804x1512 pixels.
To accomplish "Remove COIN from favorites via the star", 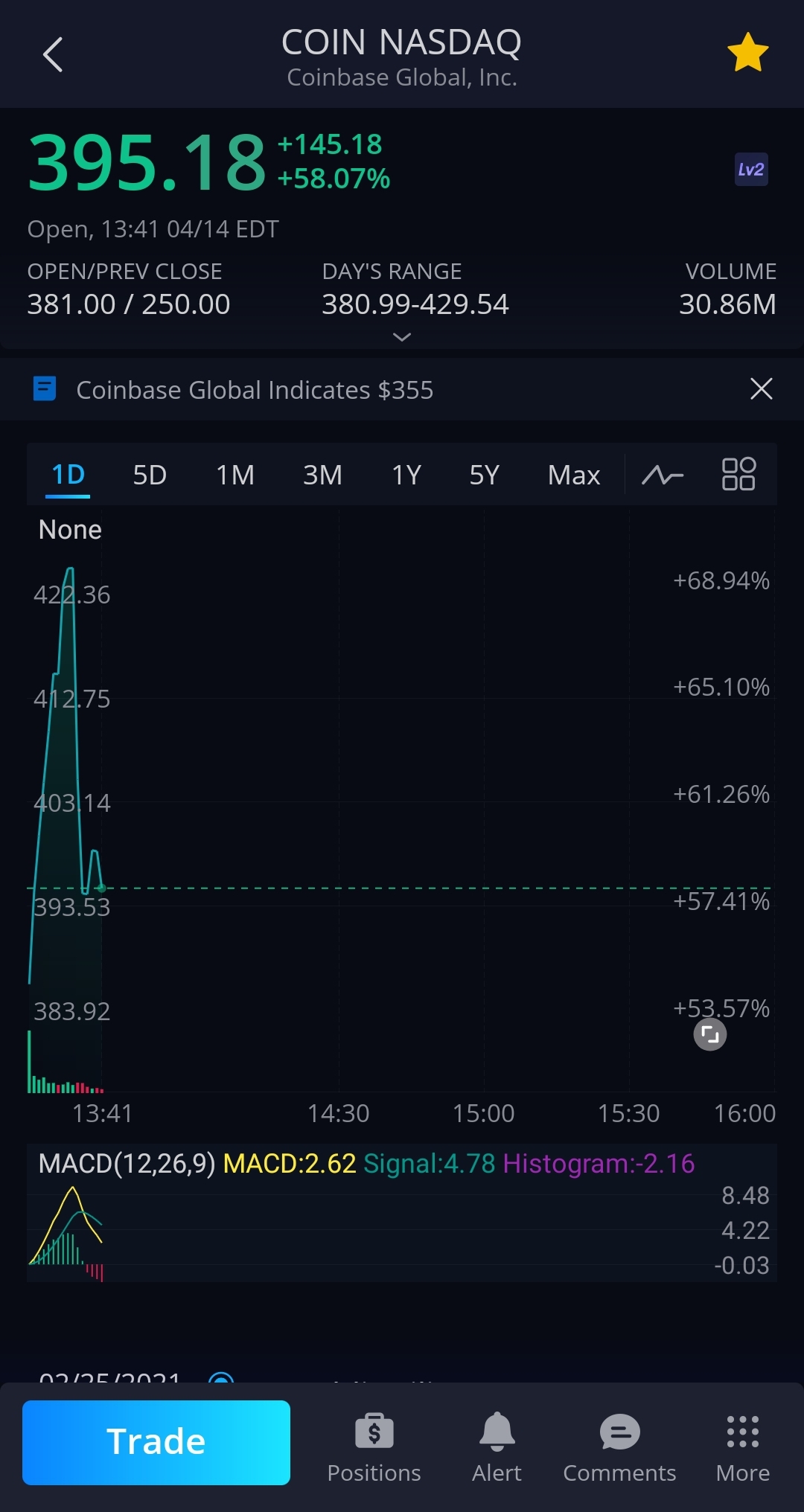I will (747, 53).
